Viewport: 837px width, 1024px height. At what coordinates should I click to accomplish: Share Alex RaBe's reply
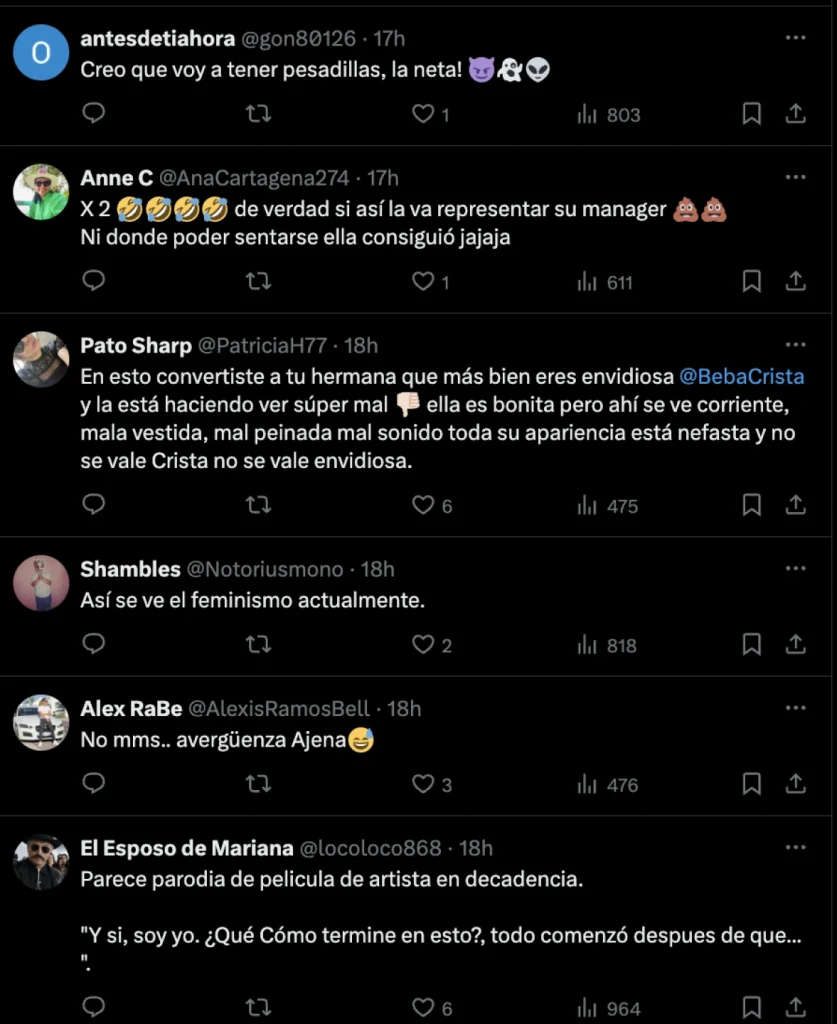coord(796,784)
